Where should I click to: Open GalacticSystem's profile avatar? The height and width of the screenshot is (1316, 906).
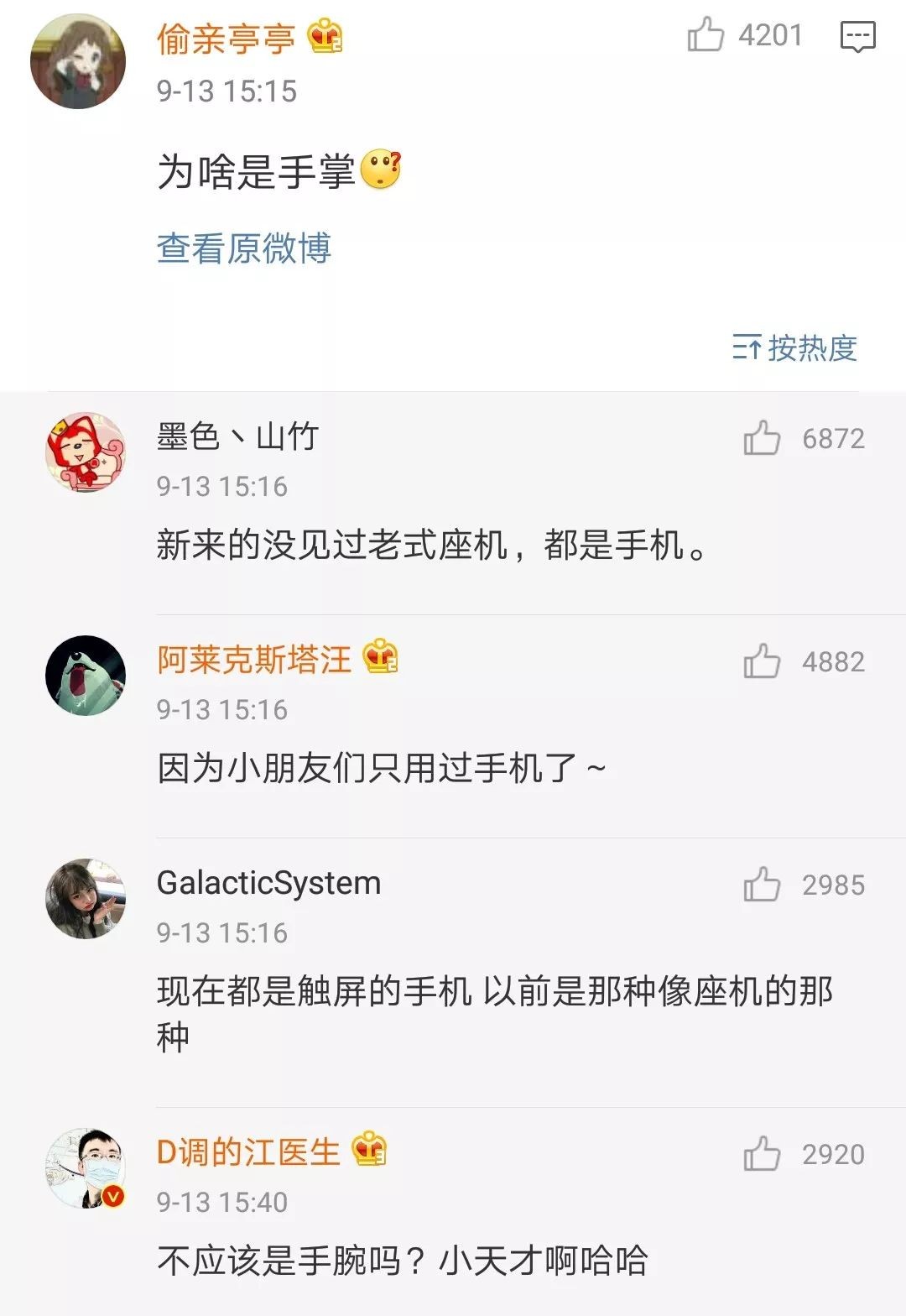click(x=86, y=898)
